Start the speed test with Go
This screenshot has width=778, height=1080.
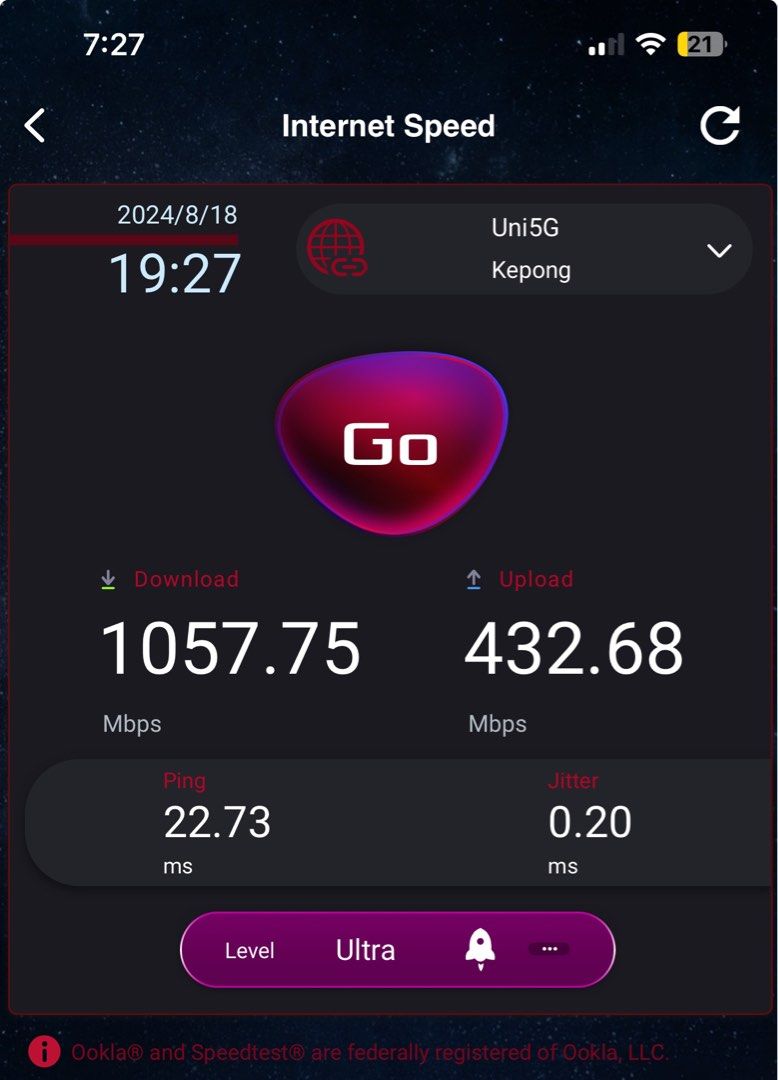[392, 443]
